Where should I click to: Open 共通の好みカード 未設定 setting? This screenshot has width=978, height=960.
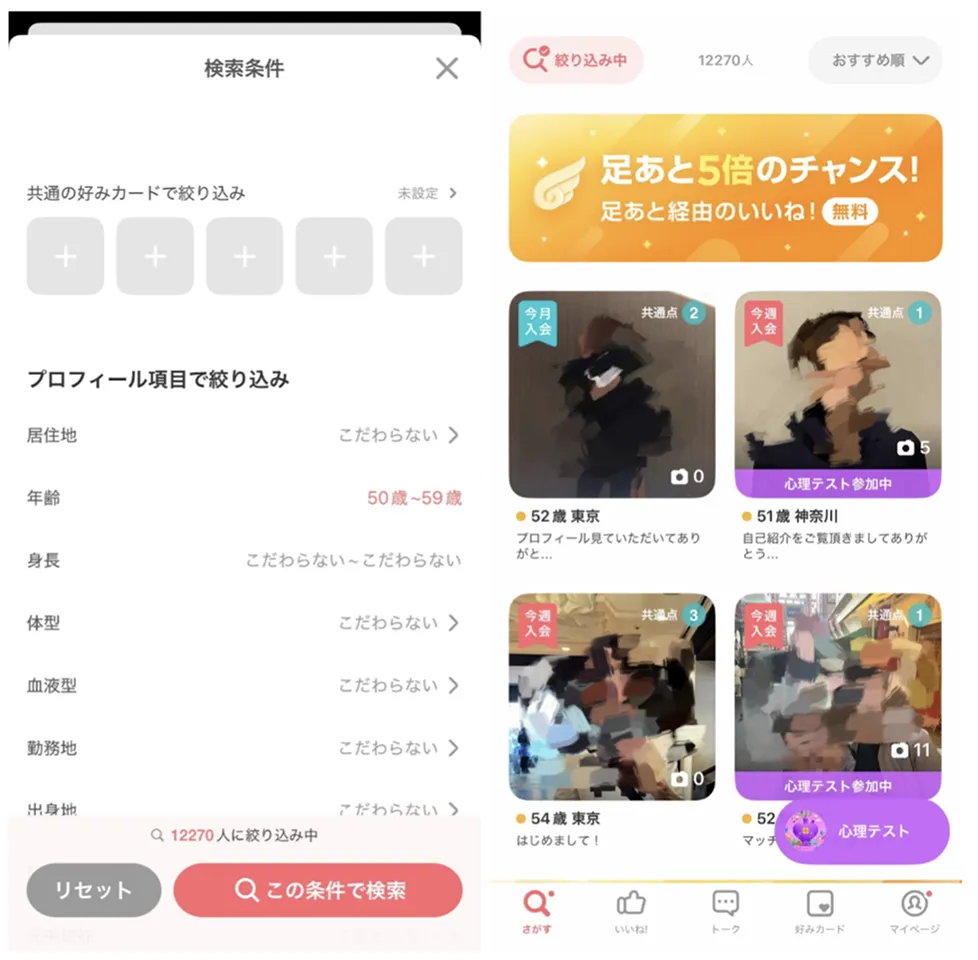click(x=428, y=193)
